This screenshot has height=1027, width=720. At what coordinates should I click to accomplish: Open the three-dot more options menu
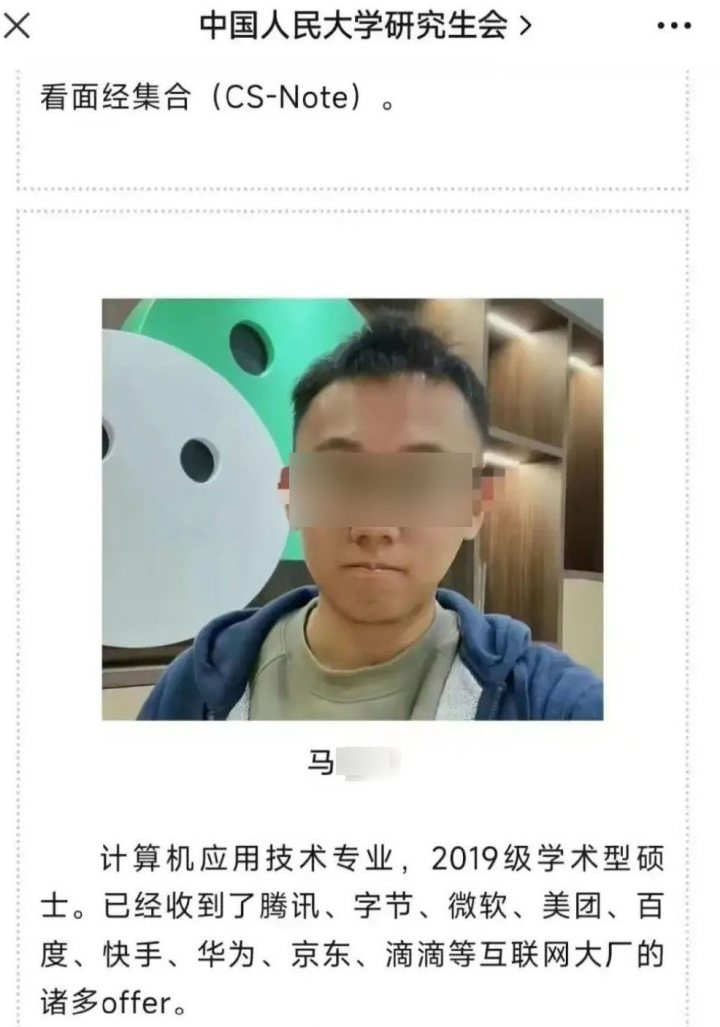point(674,27)
